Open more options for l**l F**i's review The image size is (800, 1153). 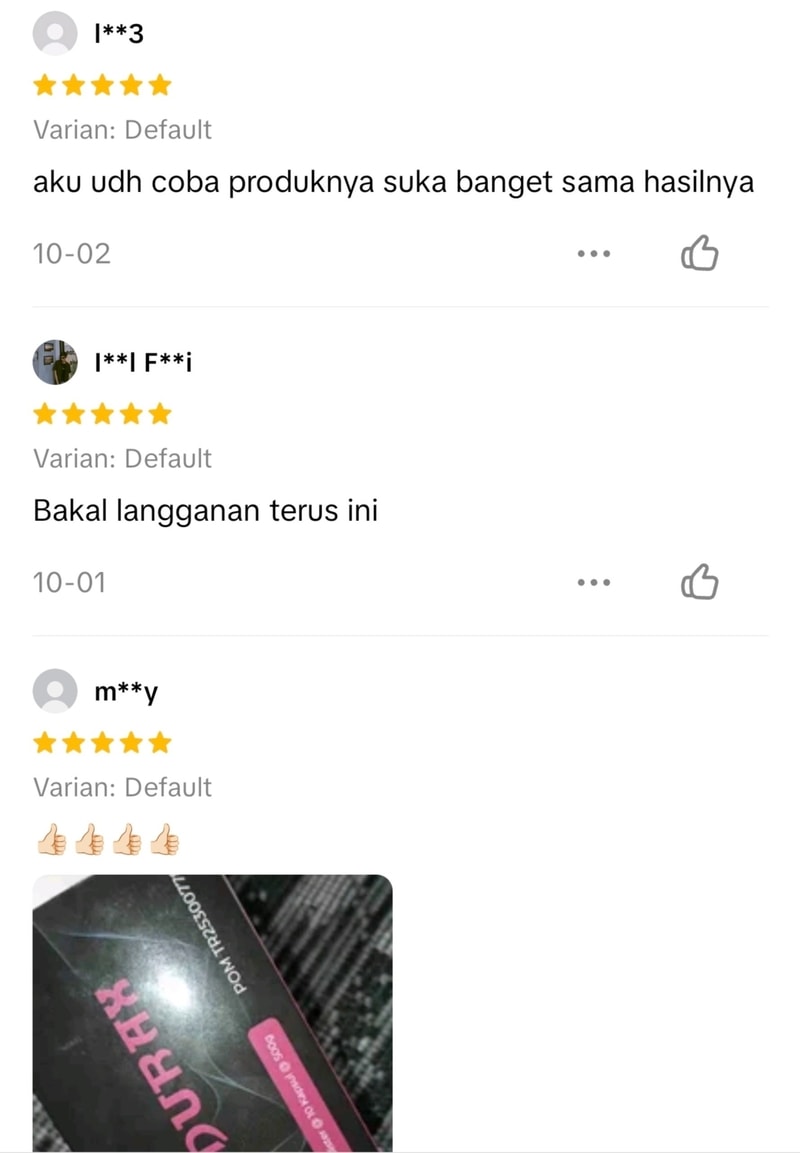pyautogui.click(x=595, y=582)
